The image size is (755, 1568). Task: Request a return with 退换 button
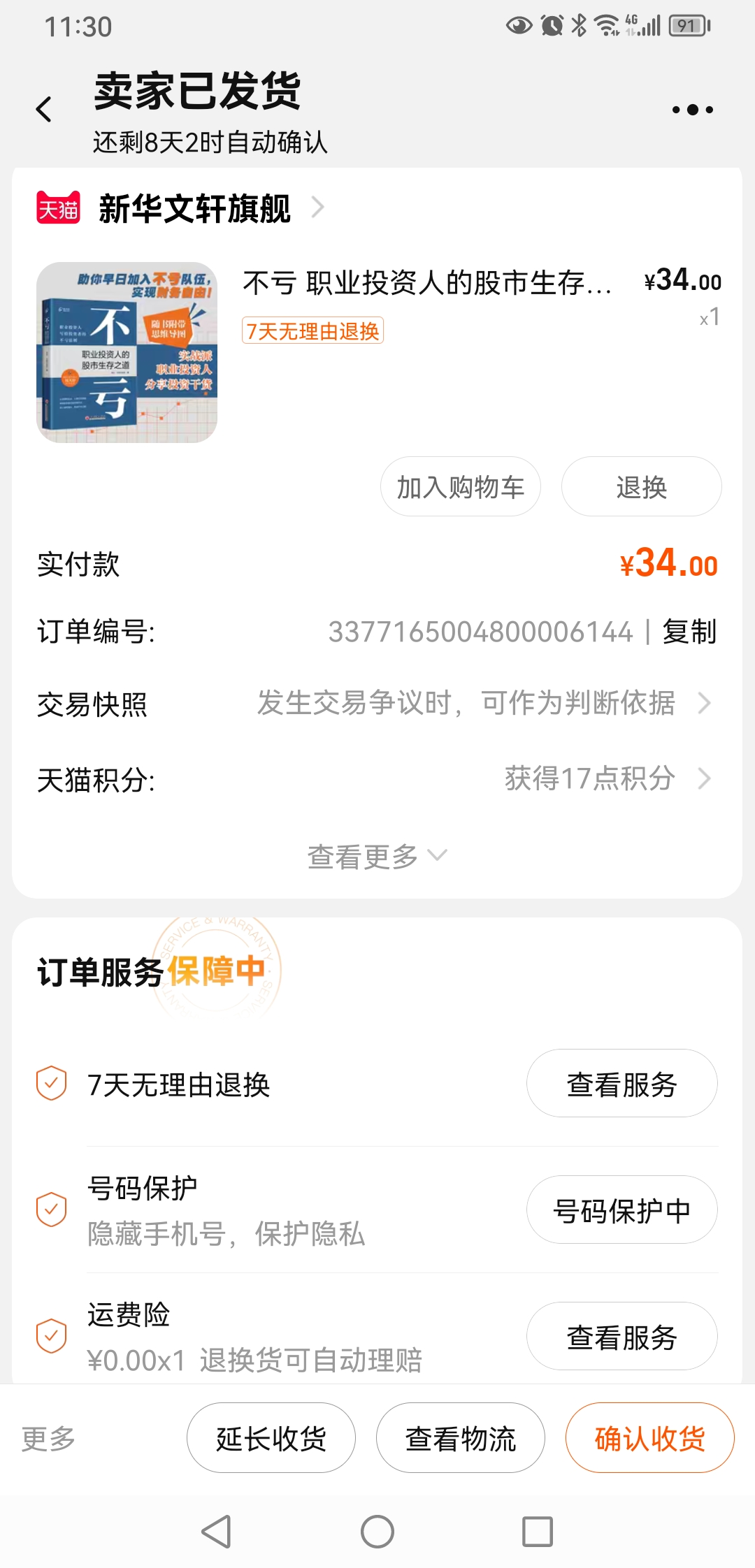pos(641,487)
